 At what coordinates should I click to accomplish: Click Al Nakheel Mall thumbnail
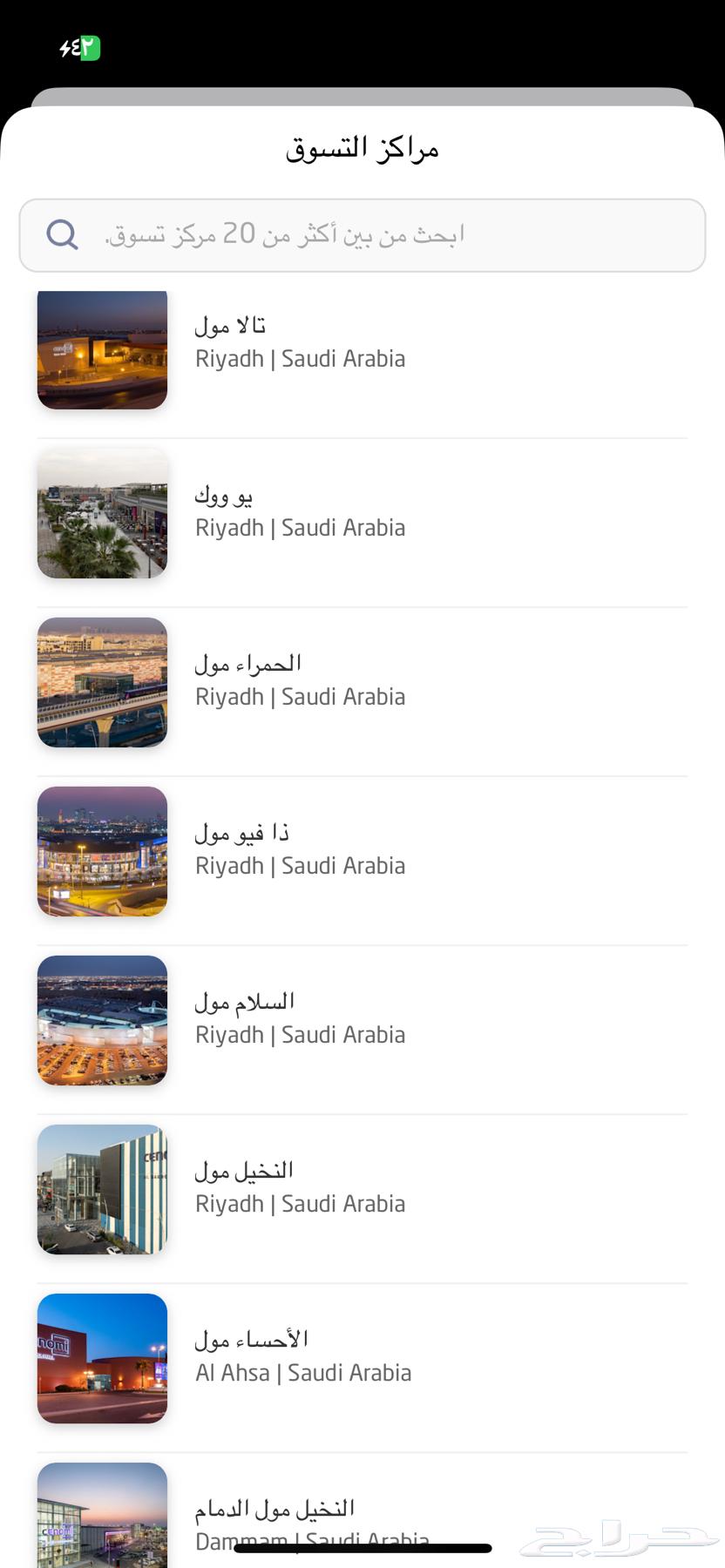[x=101, y=1189]
